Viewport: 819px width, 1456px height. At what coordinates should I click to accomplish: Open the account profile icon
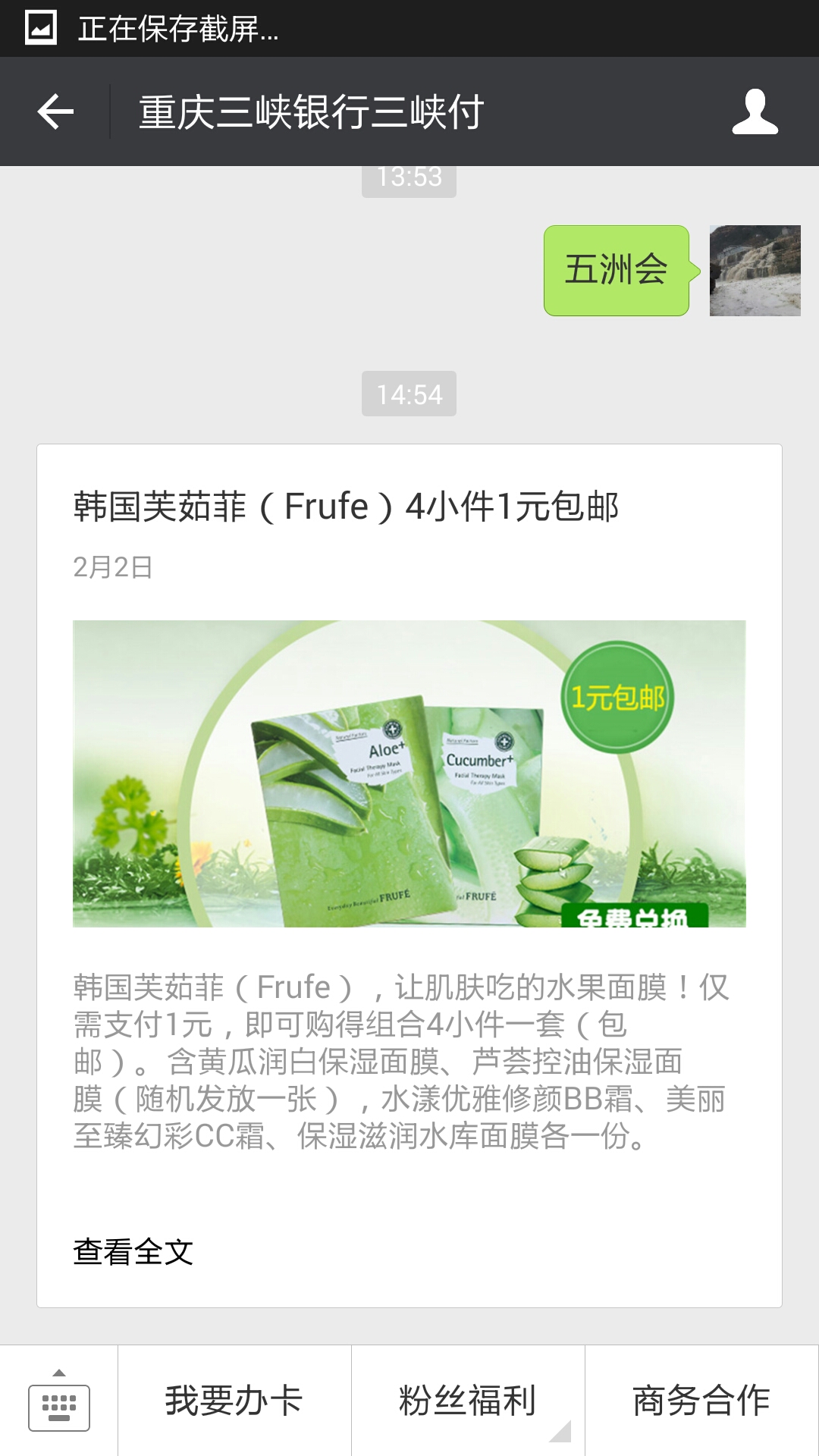point(755,111)
